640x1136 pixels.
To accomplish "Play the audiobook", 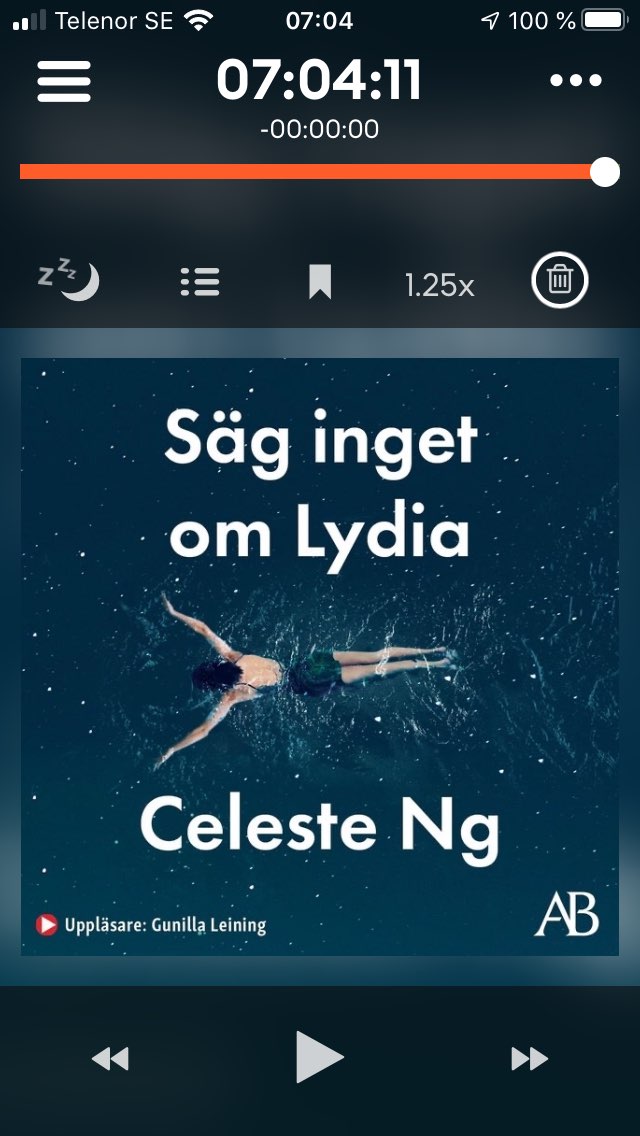I will [320, 1057].
